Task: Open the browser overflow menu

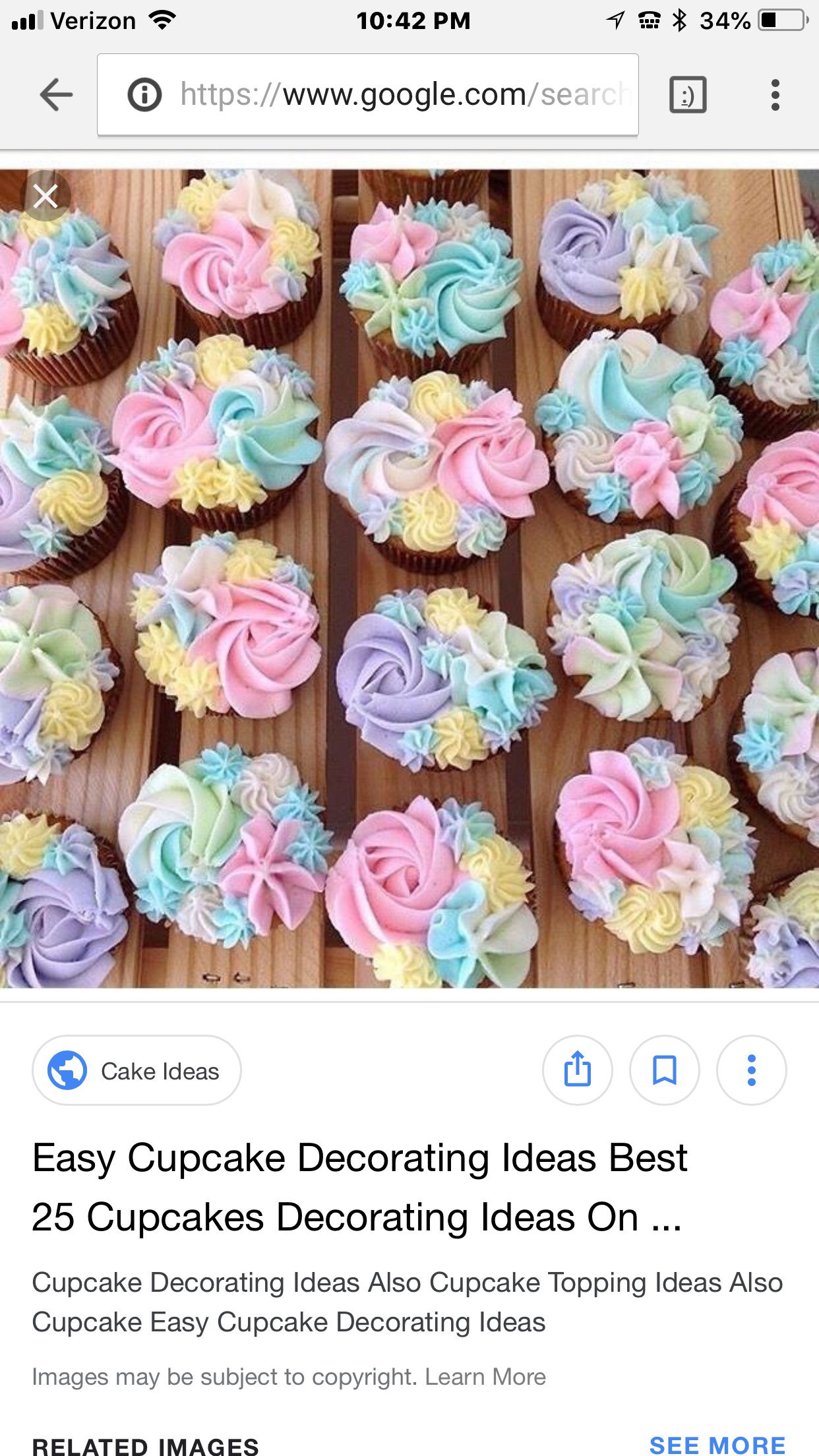Action: click(x=775, y=96)
